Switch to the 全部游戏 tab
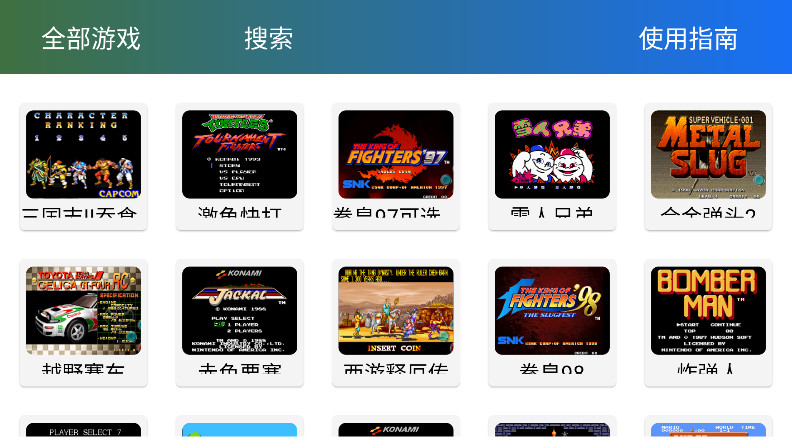Viewport: 792px width, 448px height. (x=91, y=38)
